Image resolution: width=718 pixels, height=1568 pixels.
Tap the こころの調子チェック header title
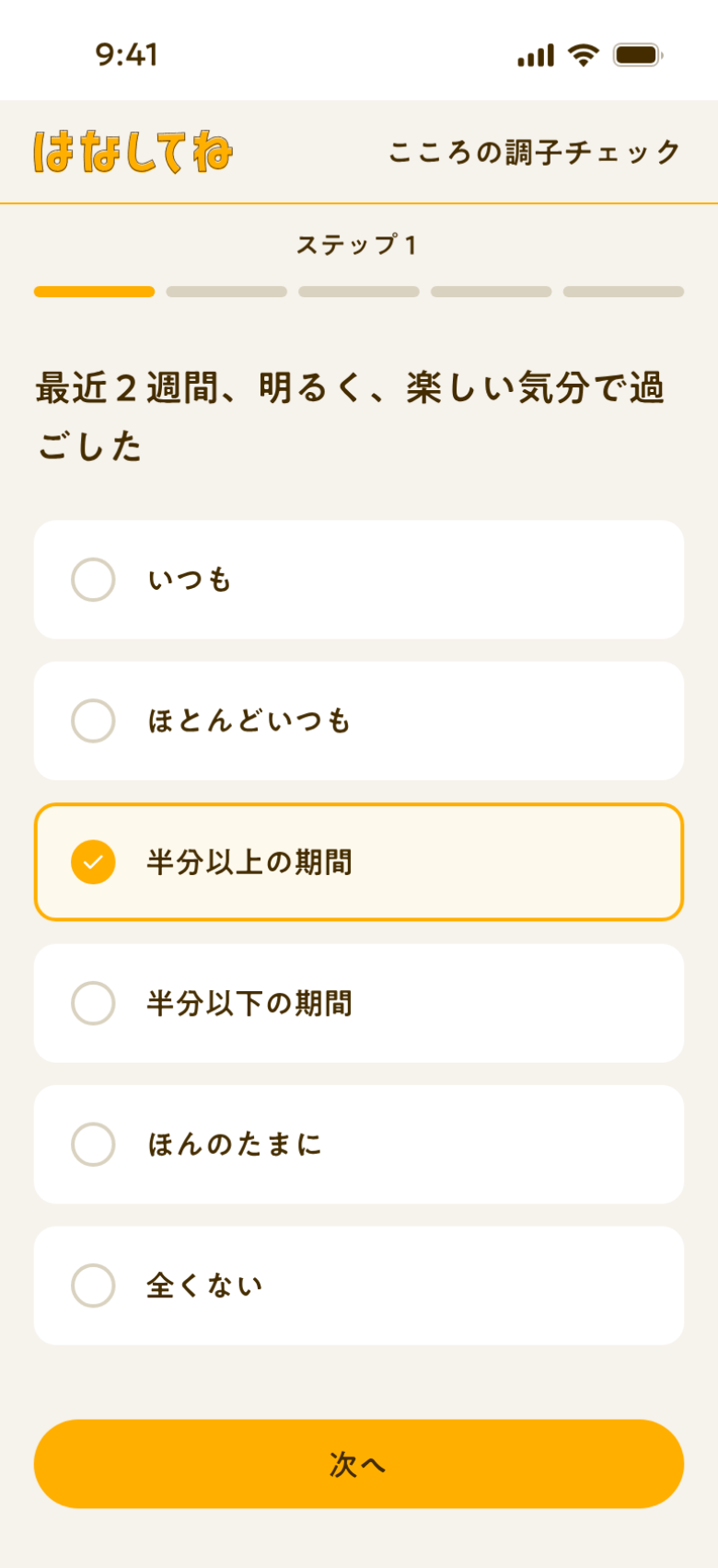[535, 151]
